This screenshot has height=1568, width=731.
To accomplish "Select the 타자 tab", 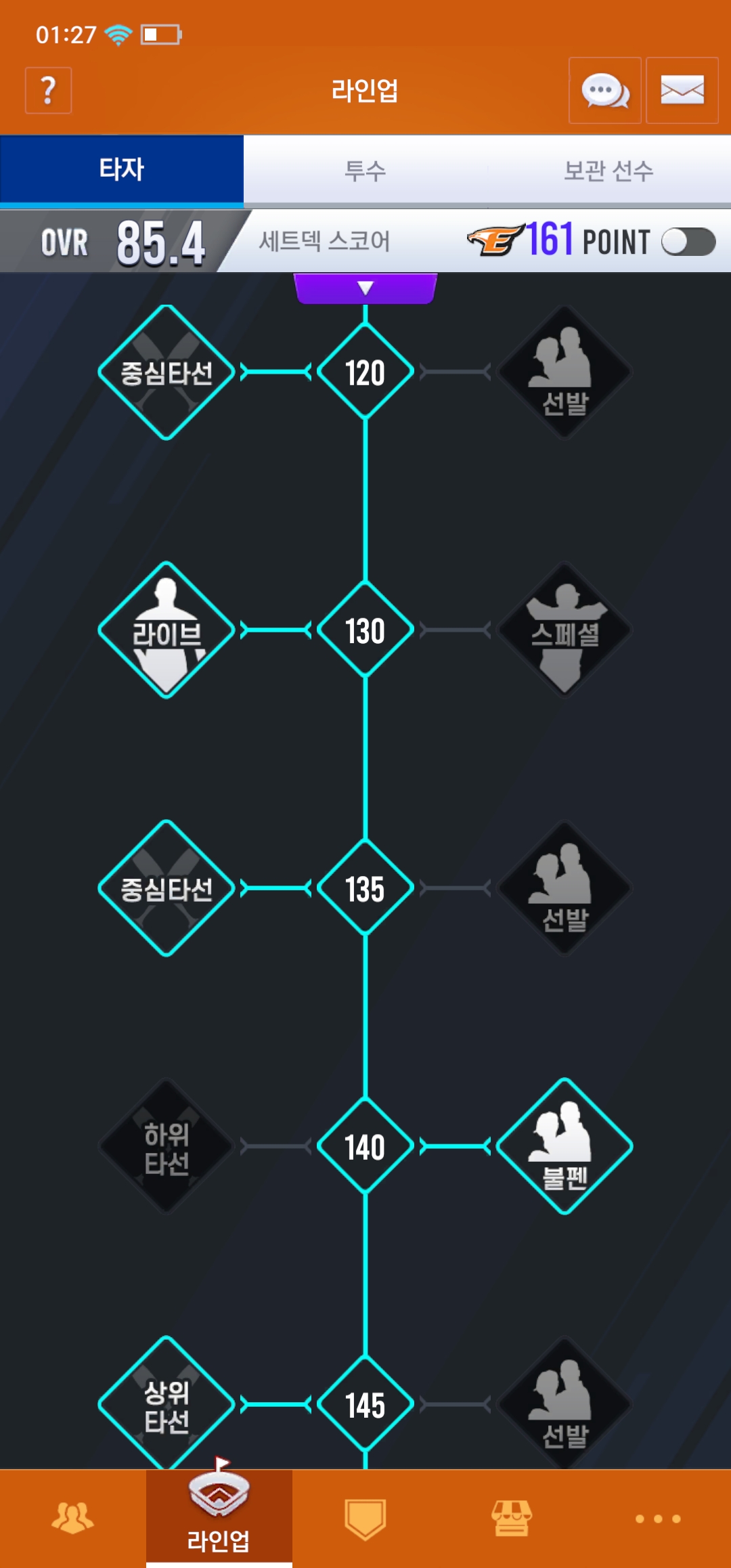I will pos(122,169).
